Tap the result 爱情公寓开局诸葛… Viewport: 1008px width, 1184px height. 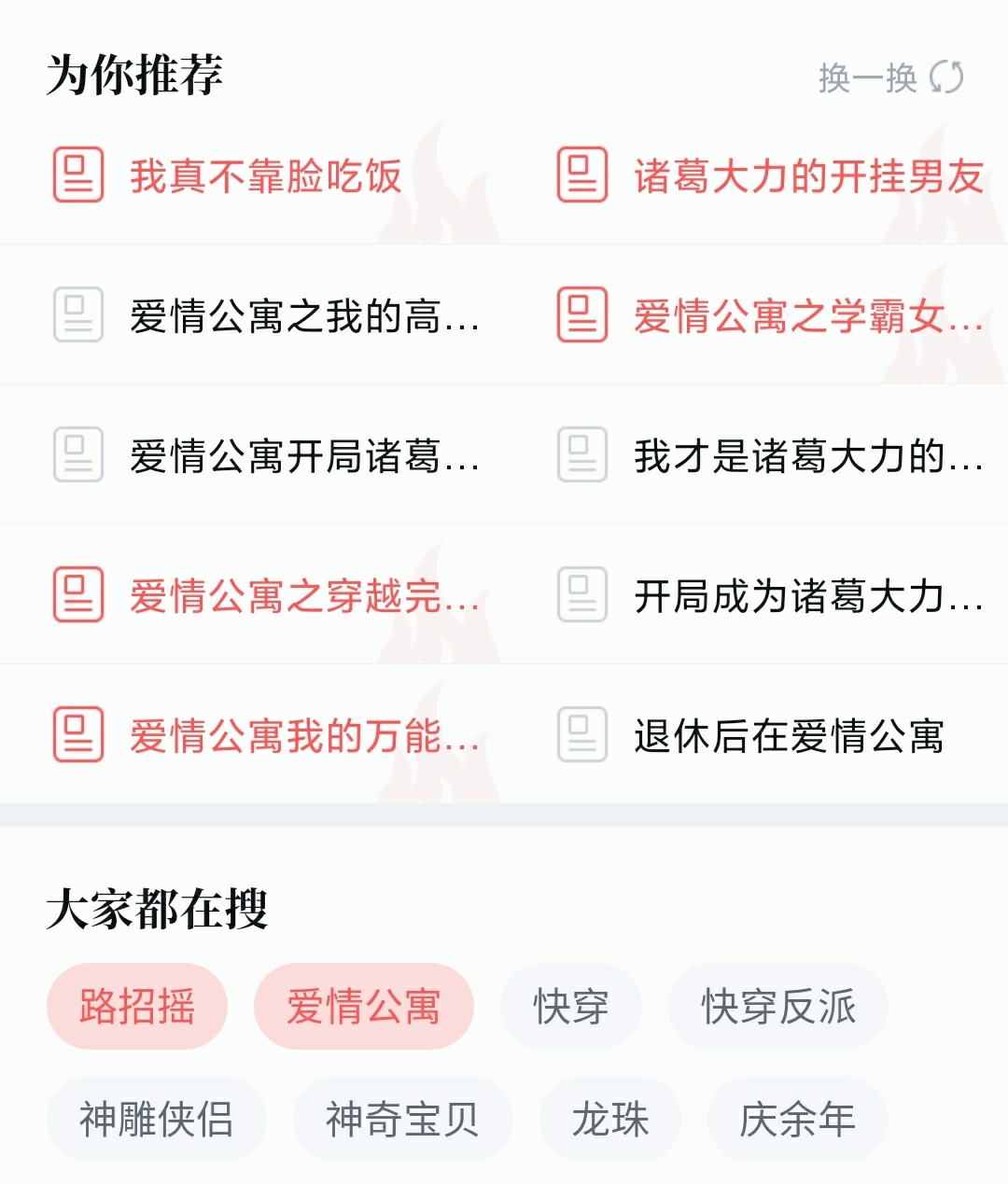(304, 456)
